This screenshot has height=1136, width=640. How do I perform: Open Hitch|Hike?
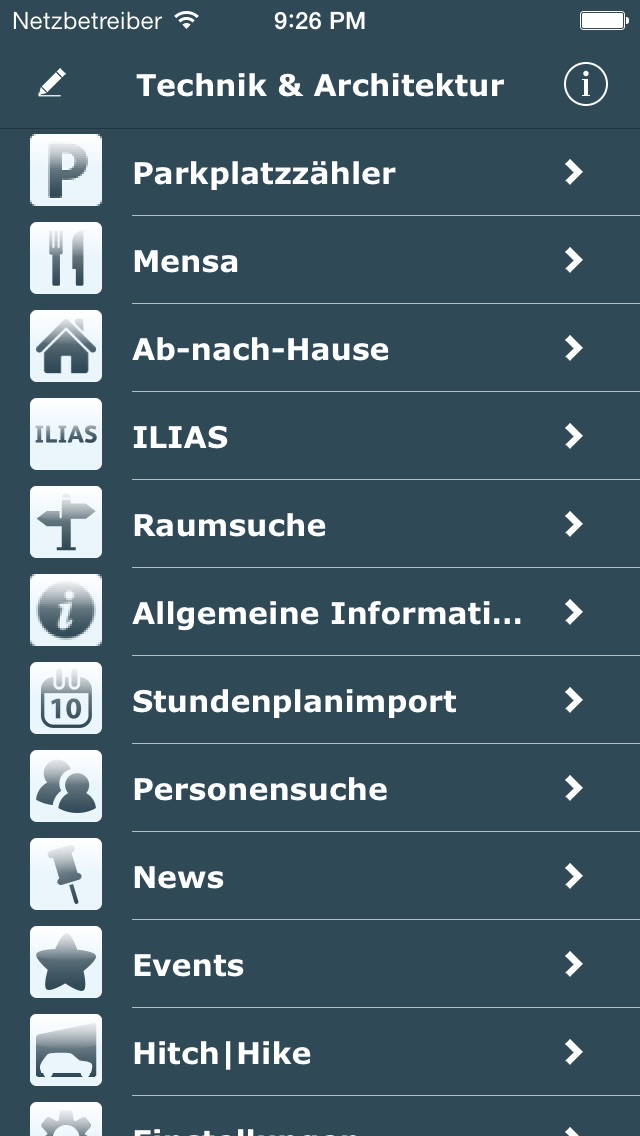pos(320,1053)
